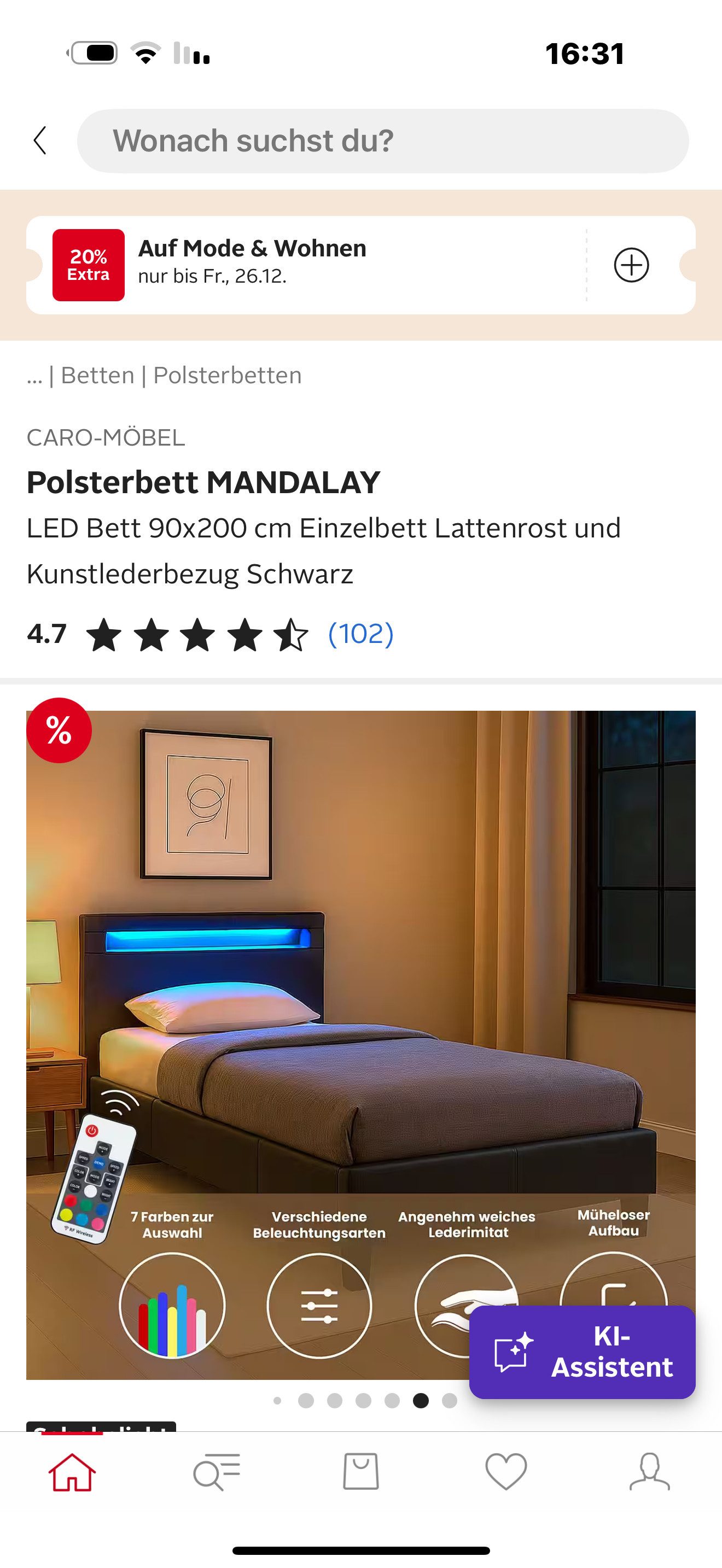Image resolution: width=722 pixels, height=1568 pixels.
Task: Activate the 20% Extra coupon plus icon
Action: tap(631, 265)
